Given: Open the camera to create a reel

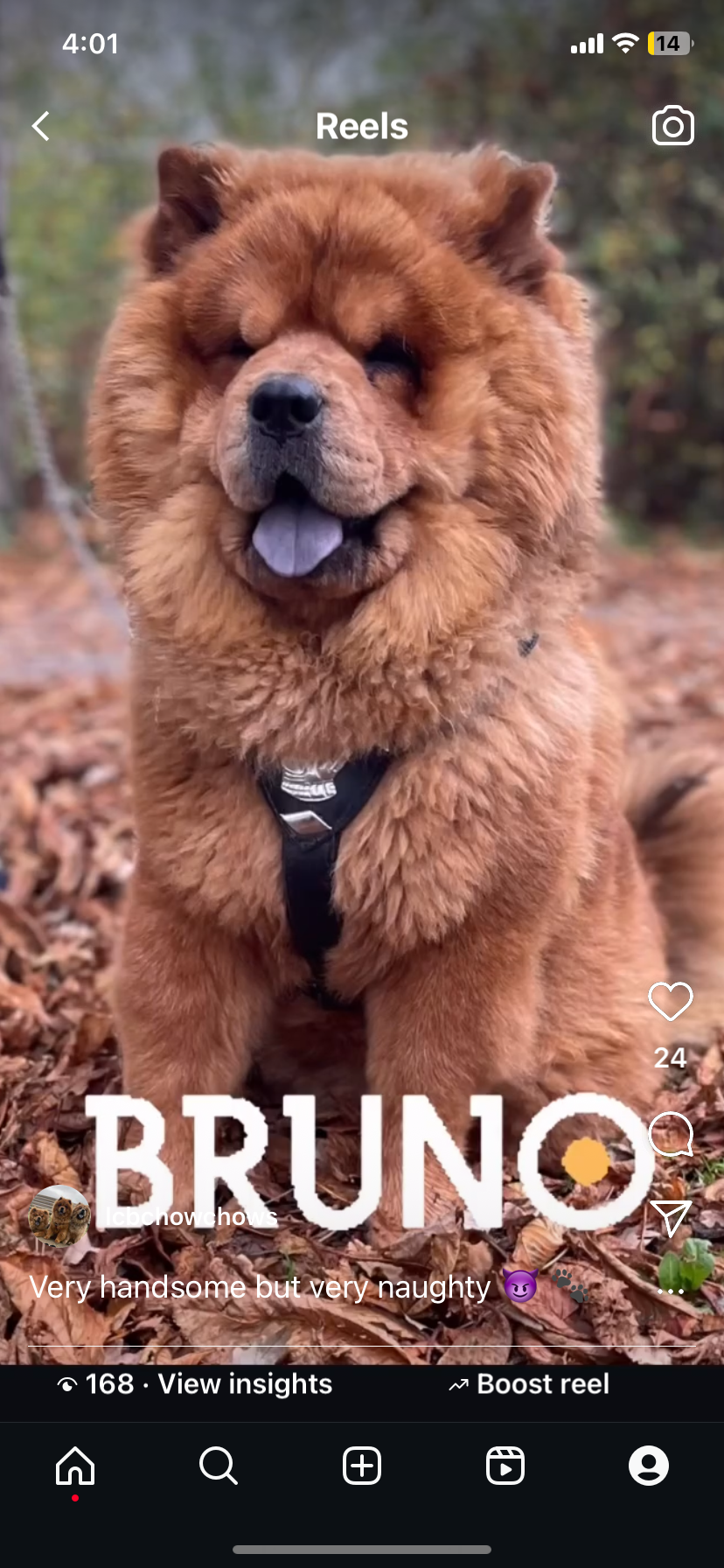Looking at the screenshot, I should tap(672, 127).
